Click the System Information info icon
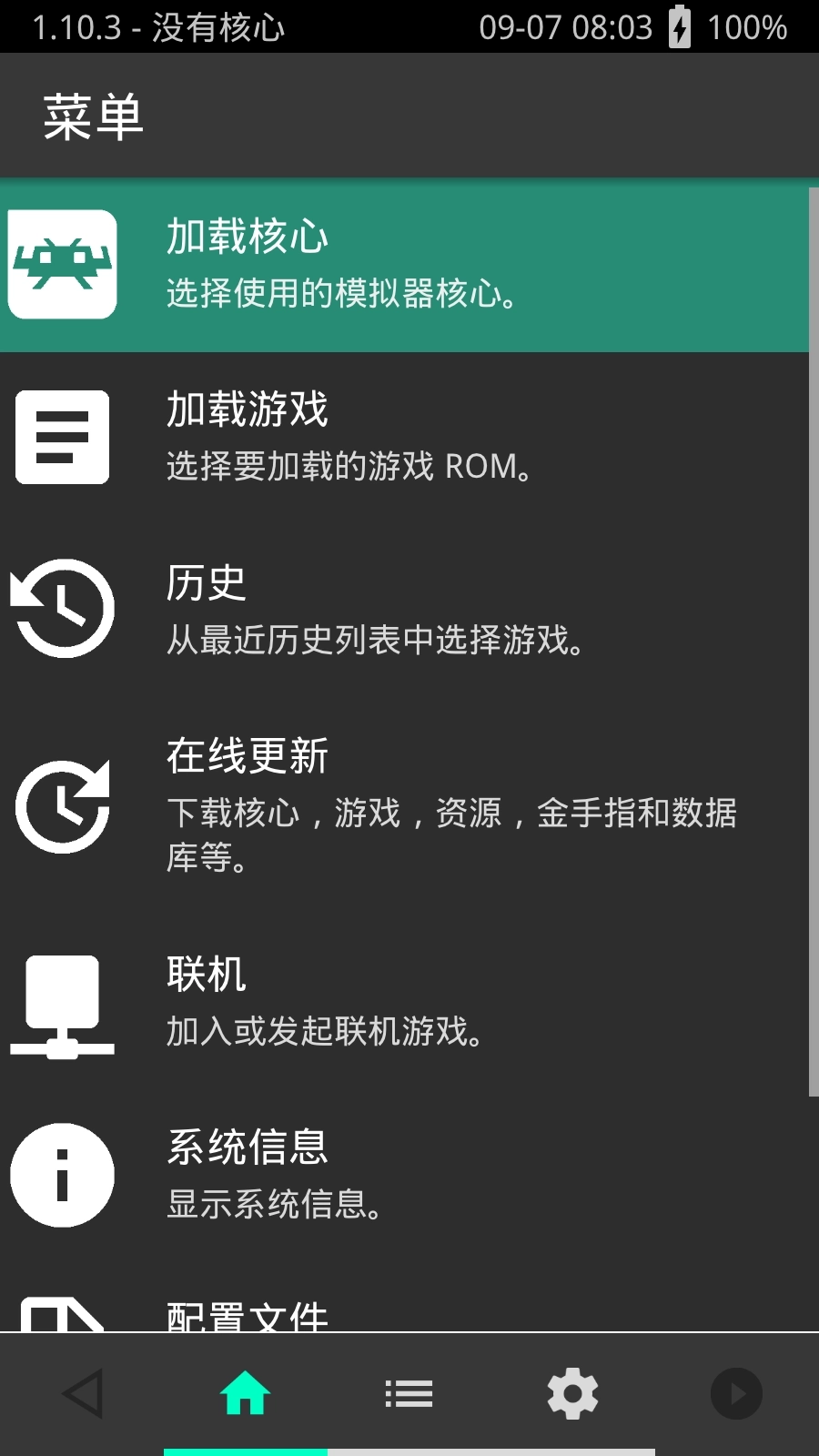819x1456 pixels. pyautogui.click(x=61, y=1174)
